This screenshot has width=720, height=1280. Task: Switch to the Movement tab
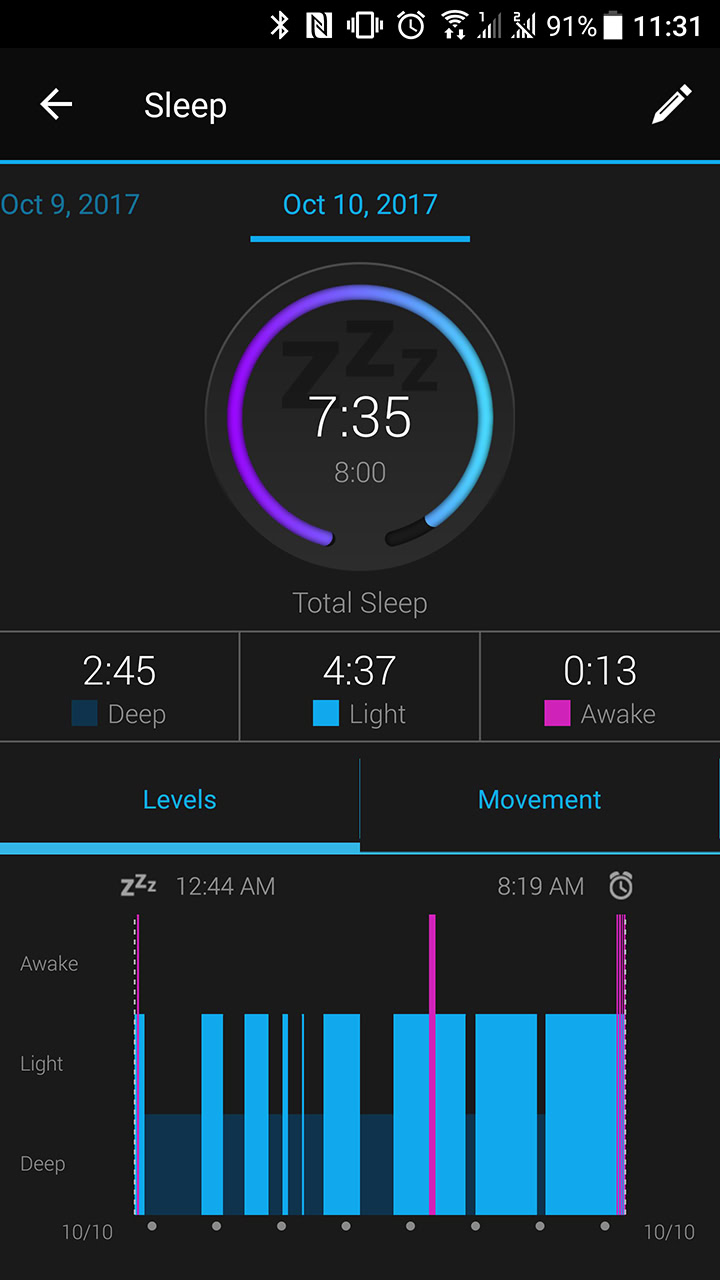539,799
